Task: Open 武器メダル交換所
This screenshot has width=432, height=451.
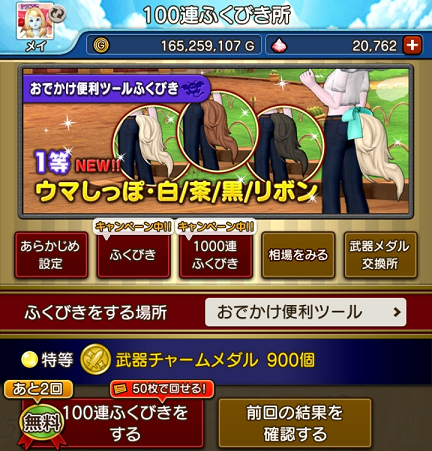Action: [x=380, y=255]
